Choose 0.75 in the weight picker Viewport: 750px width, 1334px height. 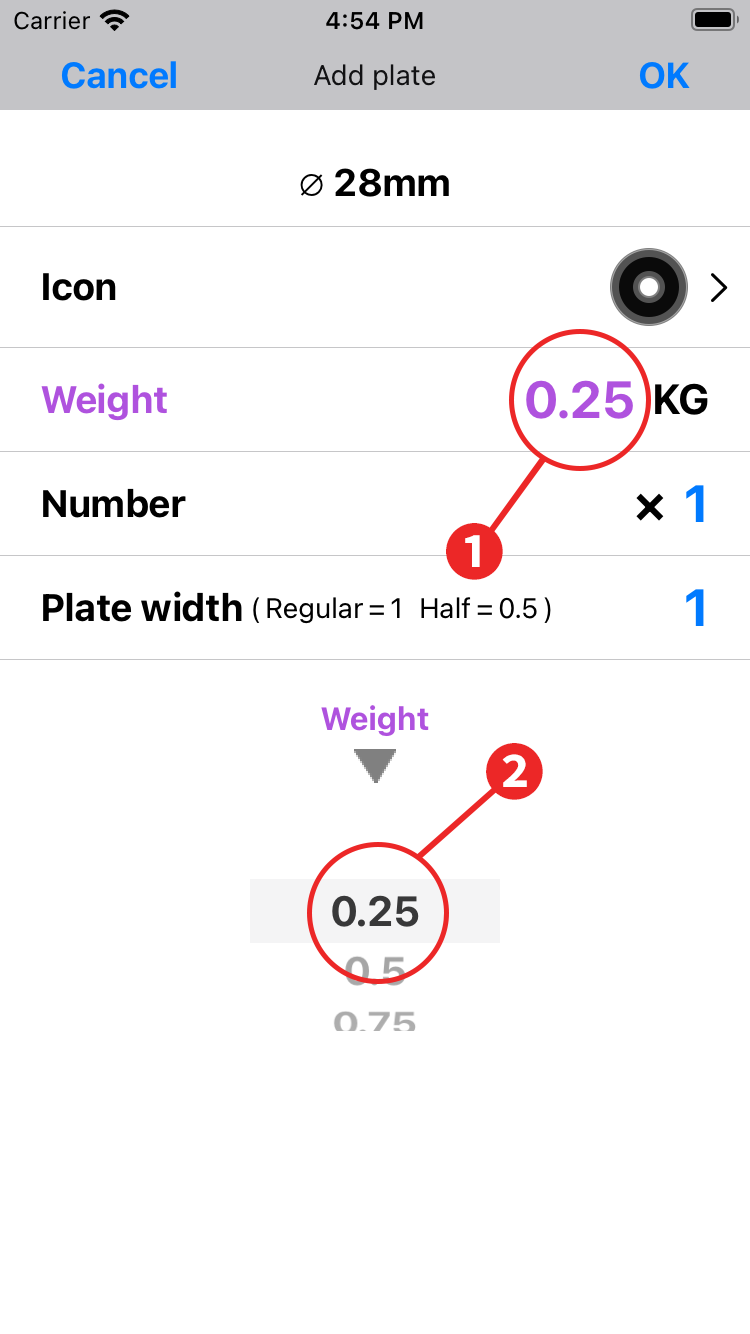pos(375,1020)
